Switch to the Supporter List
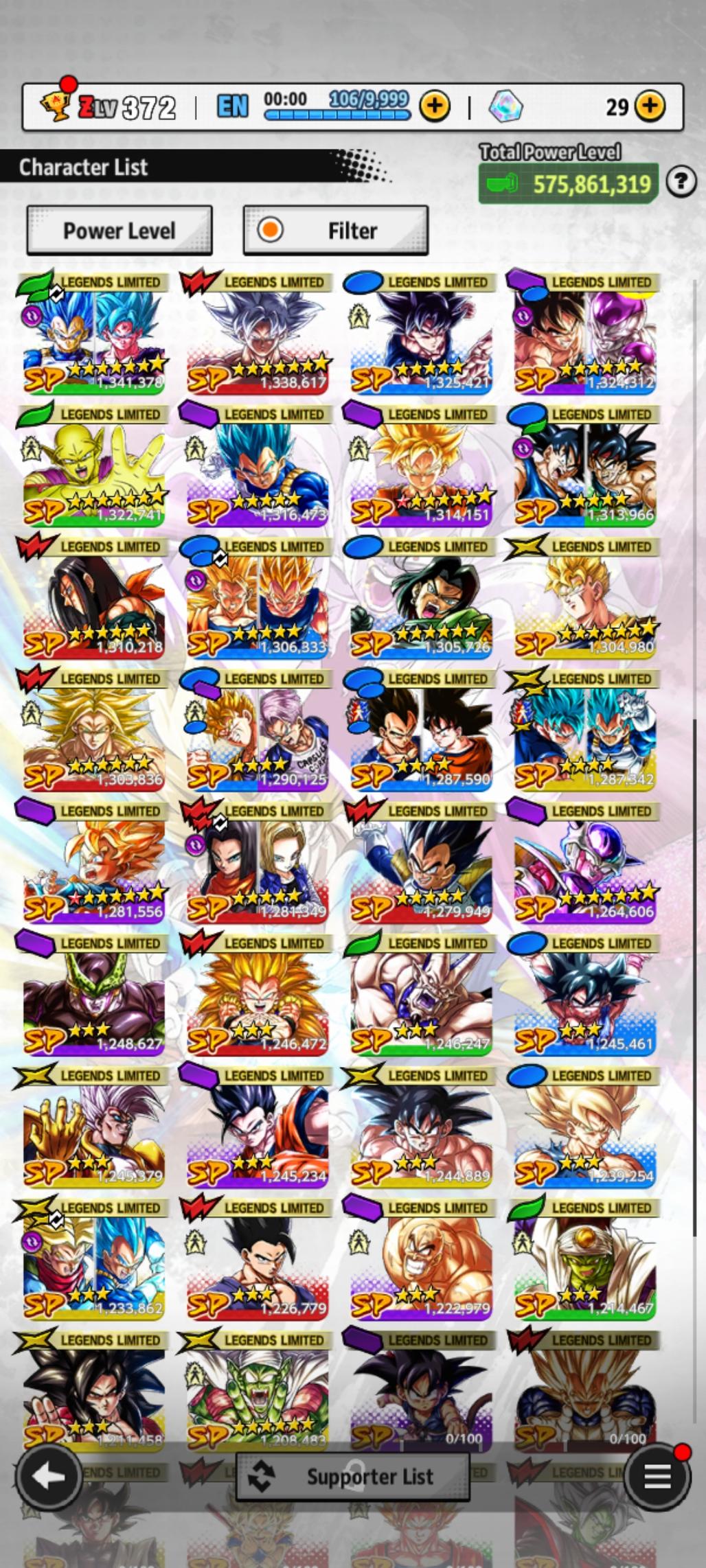The image size is (706, 1568). click(353, 1477)
